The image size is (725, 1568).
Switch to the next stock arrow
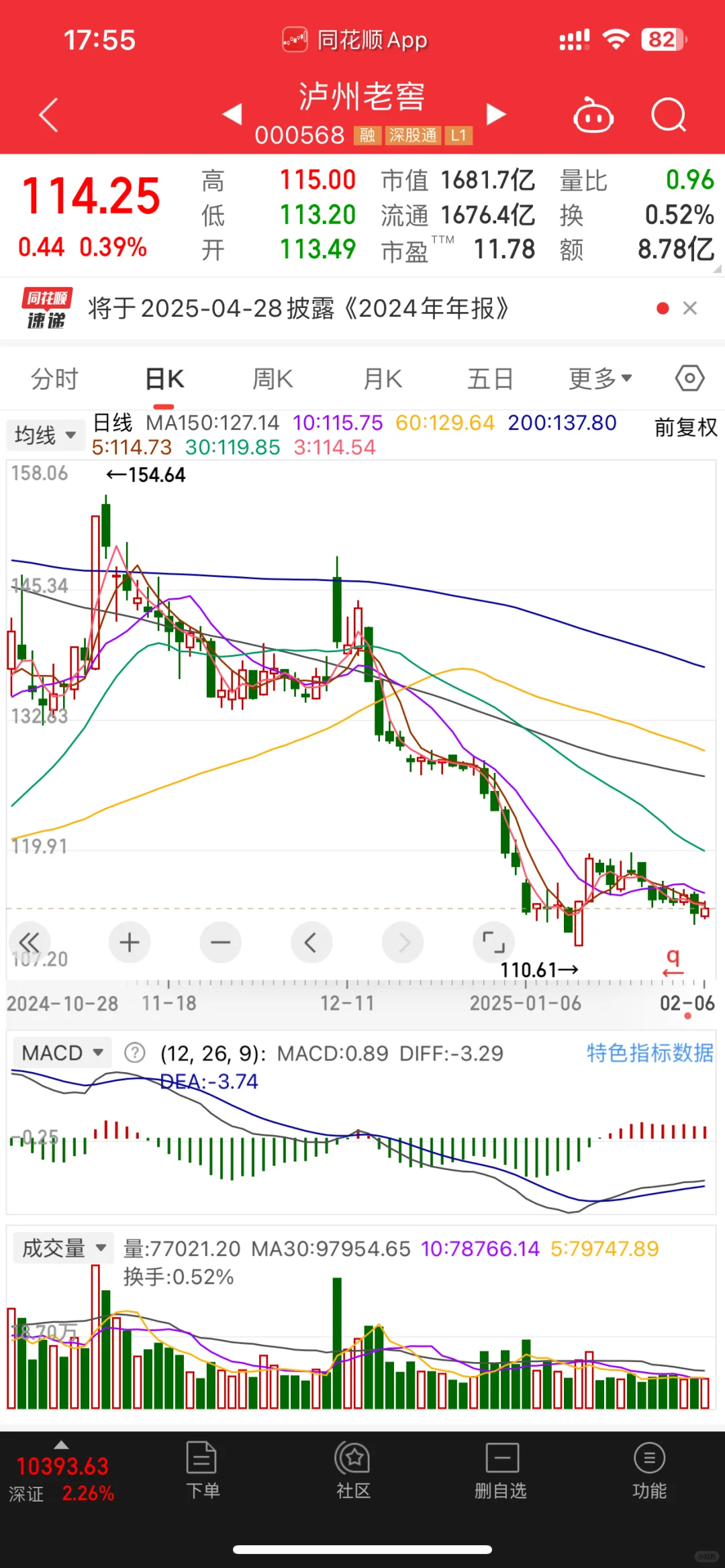coord(496,114)
